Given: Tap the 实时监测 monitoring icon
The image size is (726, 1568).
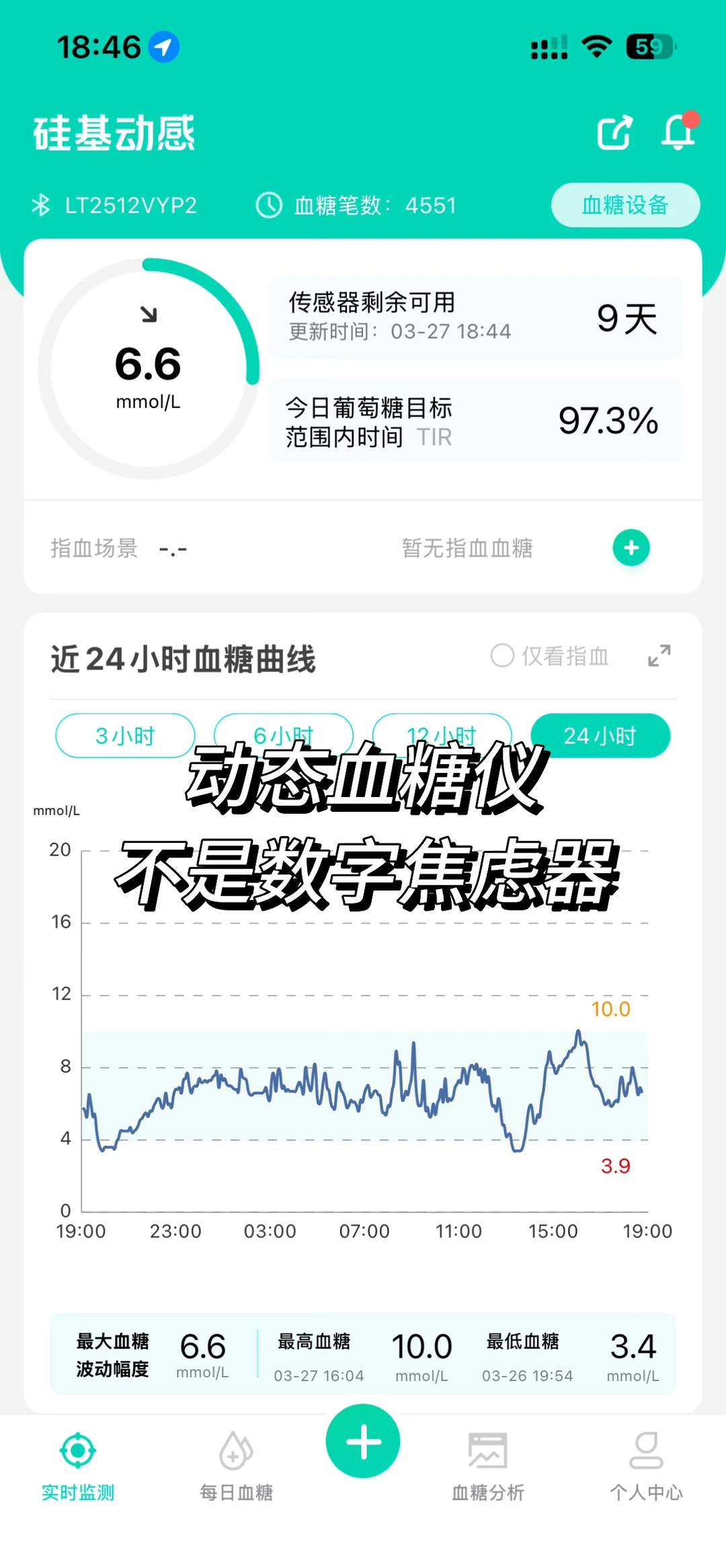Looking at the screenshot, I should pyautogui.click(x=78, y=1452).
